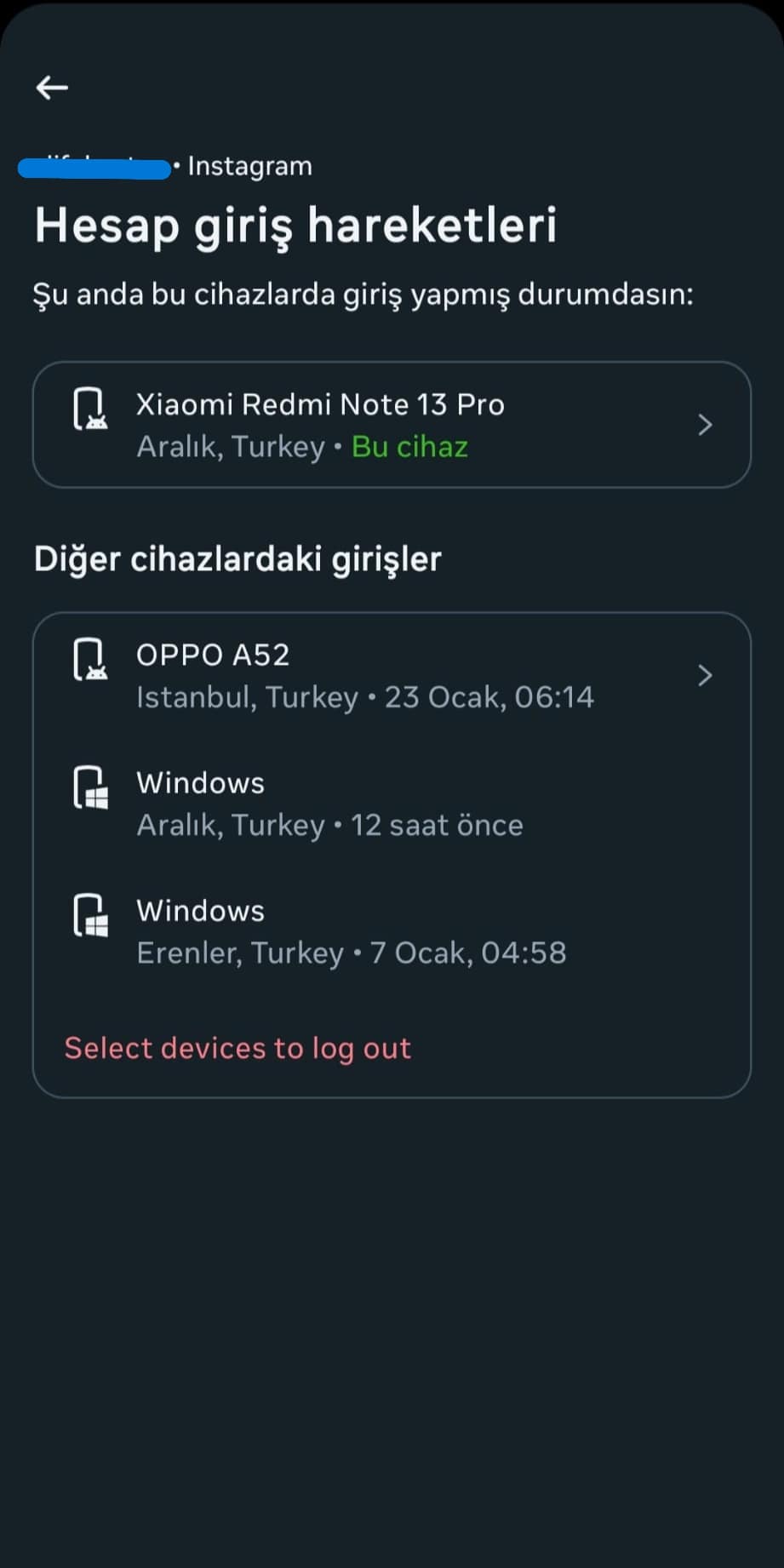Image resolution: width=784 pixels, height=1568 pixels.
Task: Go back using the top arrow
Action: (52, 87)
